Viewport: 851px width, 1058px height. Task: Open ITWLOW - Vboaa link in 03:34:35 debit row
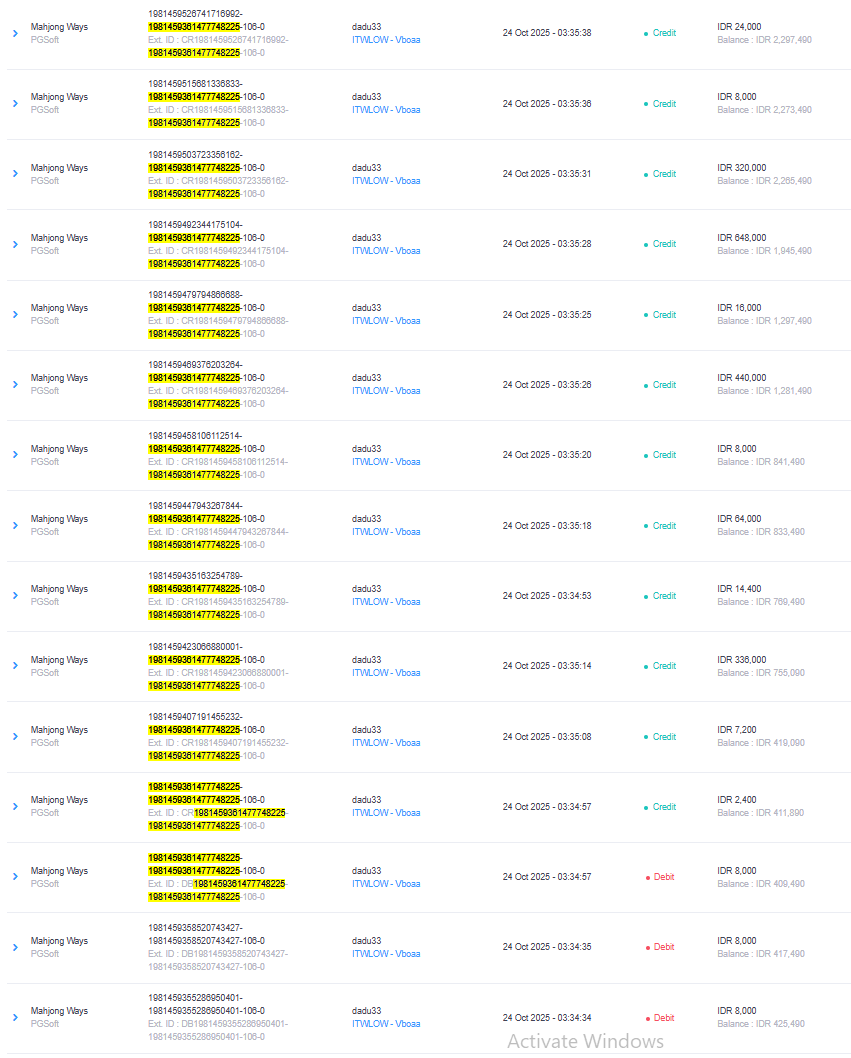[386, 954]
